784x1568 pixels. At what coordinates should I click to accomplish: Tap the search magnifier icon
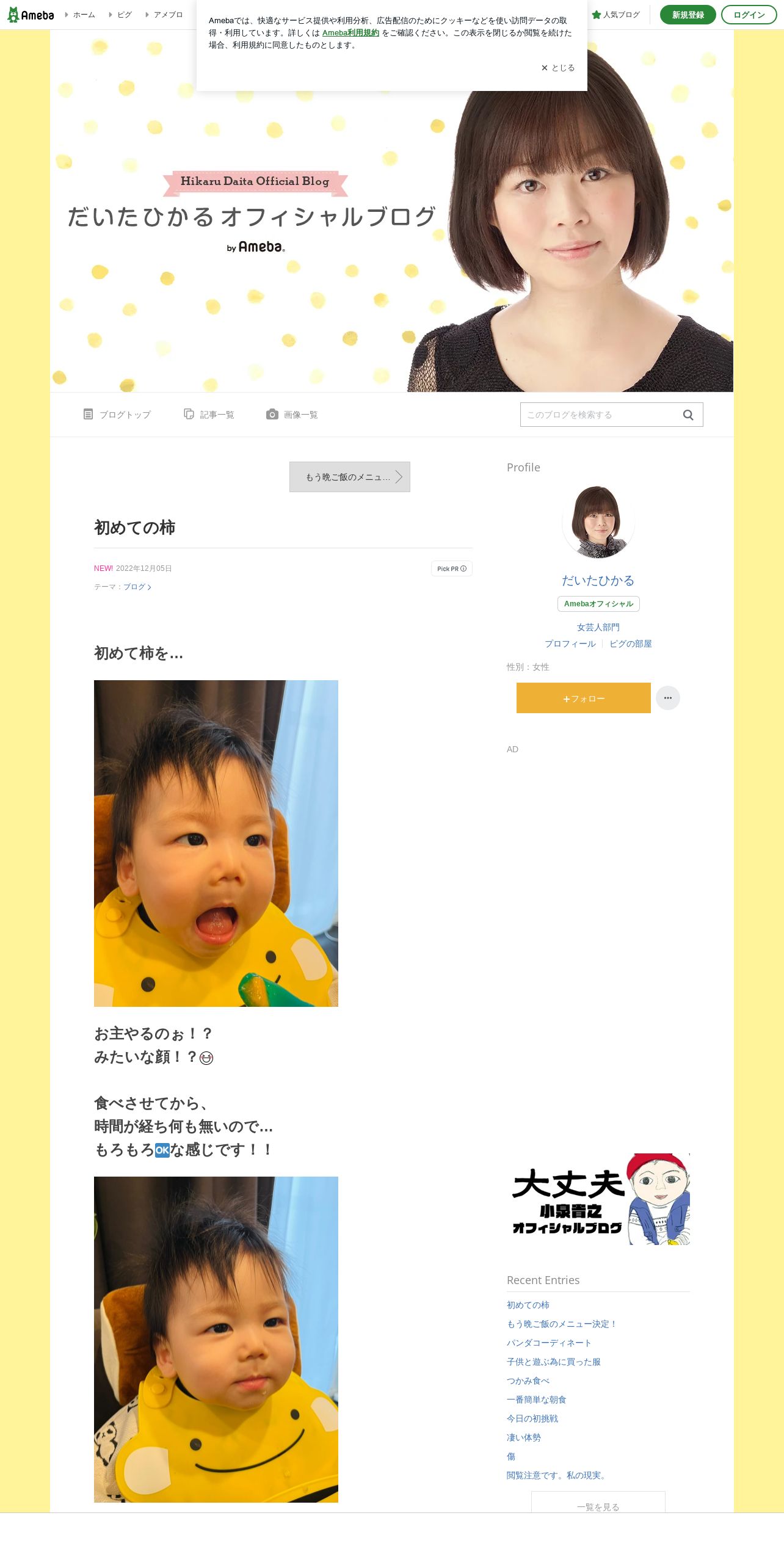(x=688, y=415)
